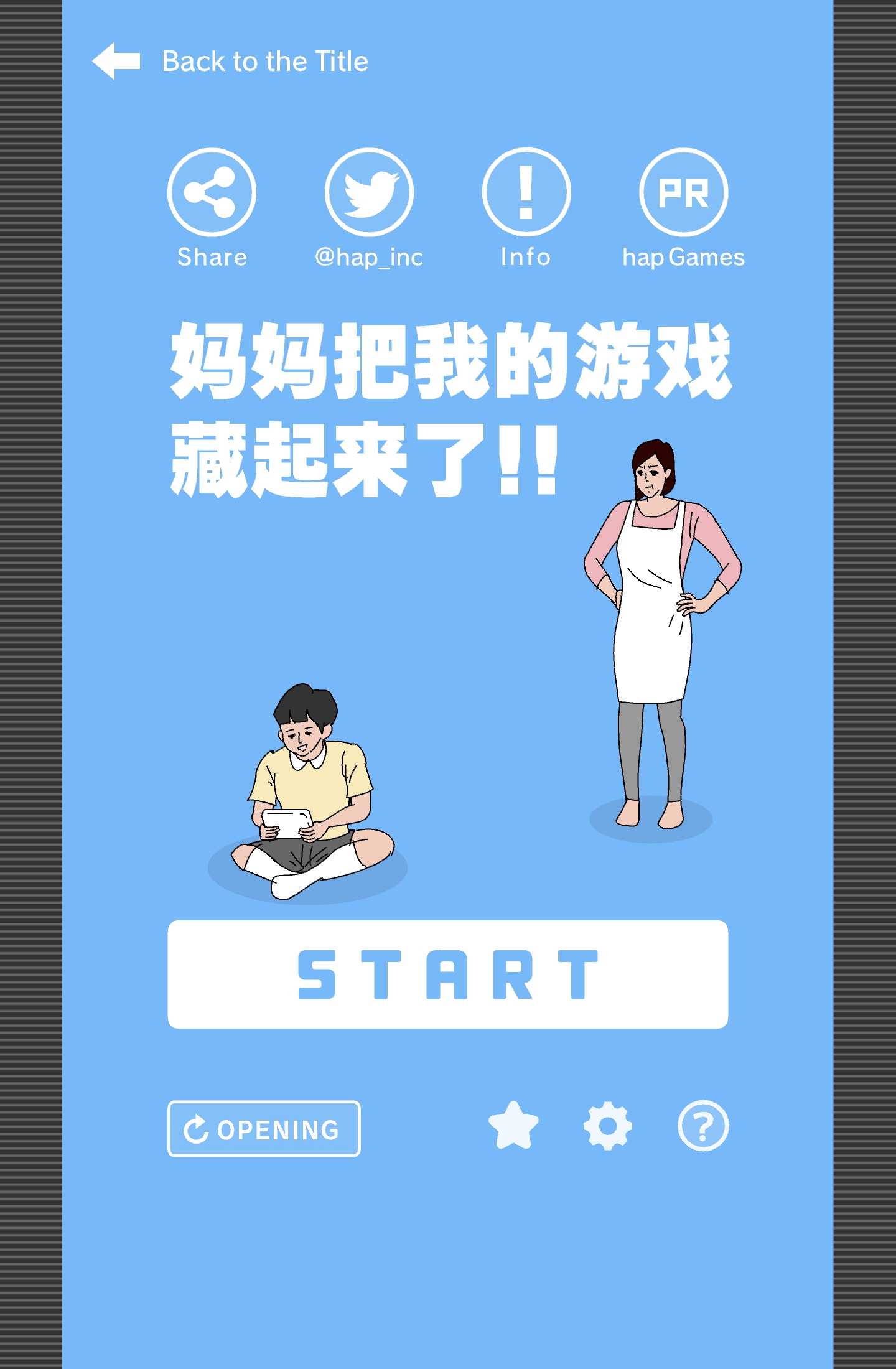This screenshot has height=1369, width=896.
Task: Open the help question mark
Action: (x=703, y=1126)
